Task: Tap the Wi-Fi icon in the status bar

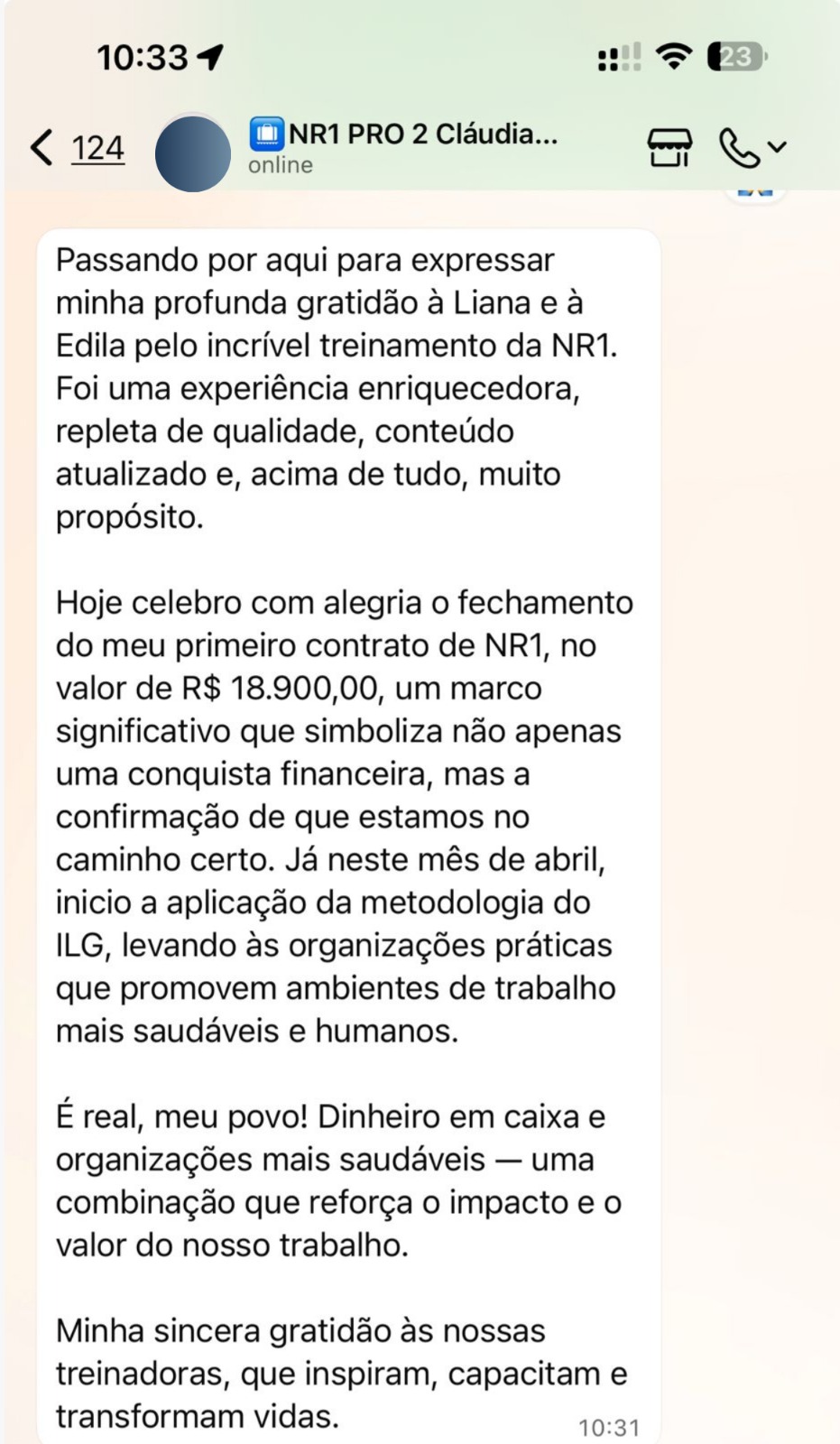Action: 673,56
